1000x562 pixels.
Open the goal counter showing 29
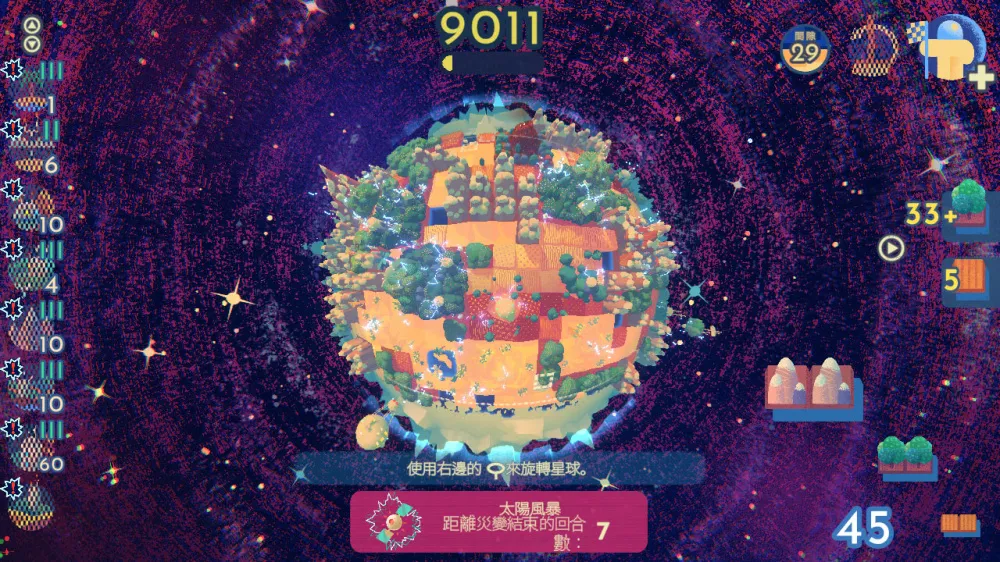(x=805, y=50)
